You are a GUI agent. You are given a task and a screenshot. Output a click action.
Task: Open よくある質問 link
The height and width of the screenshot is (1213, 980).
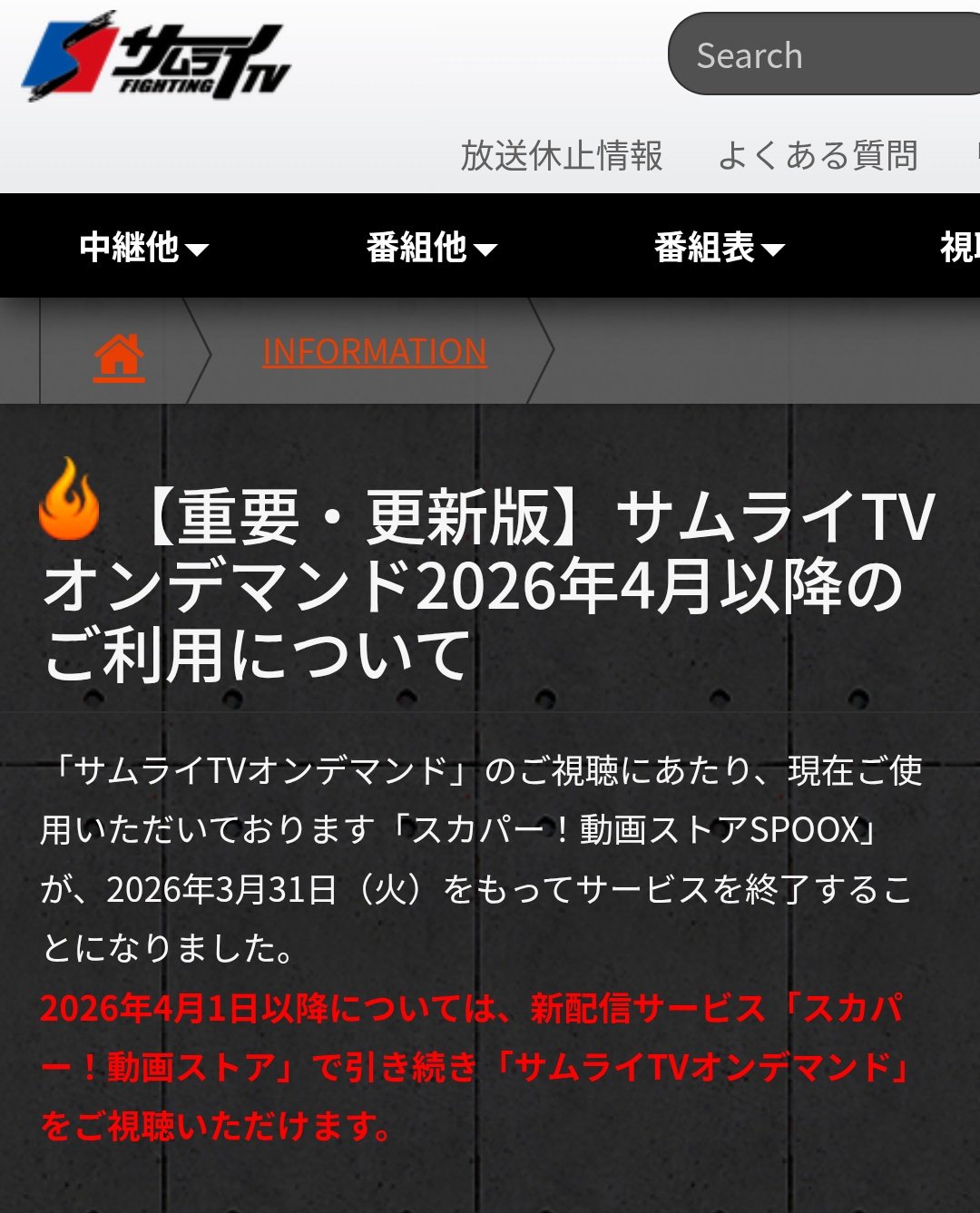point(818,155)
